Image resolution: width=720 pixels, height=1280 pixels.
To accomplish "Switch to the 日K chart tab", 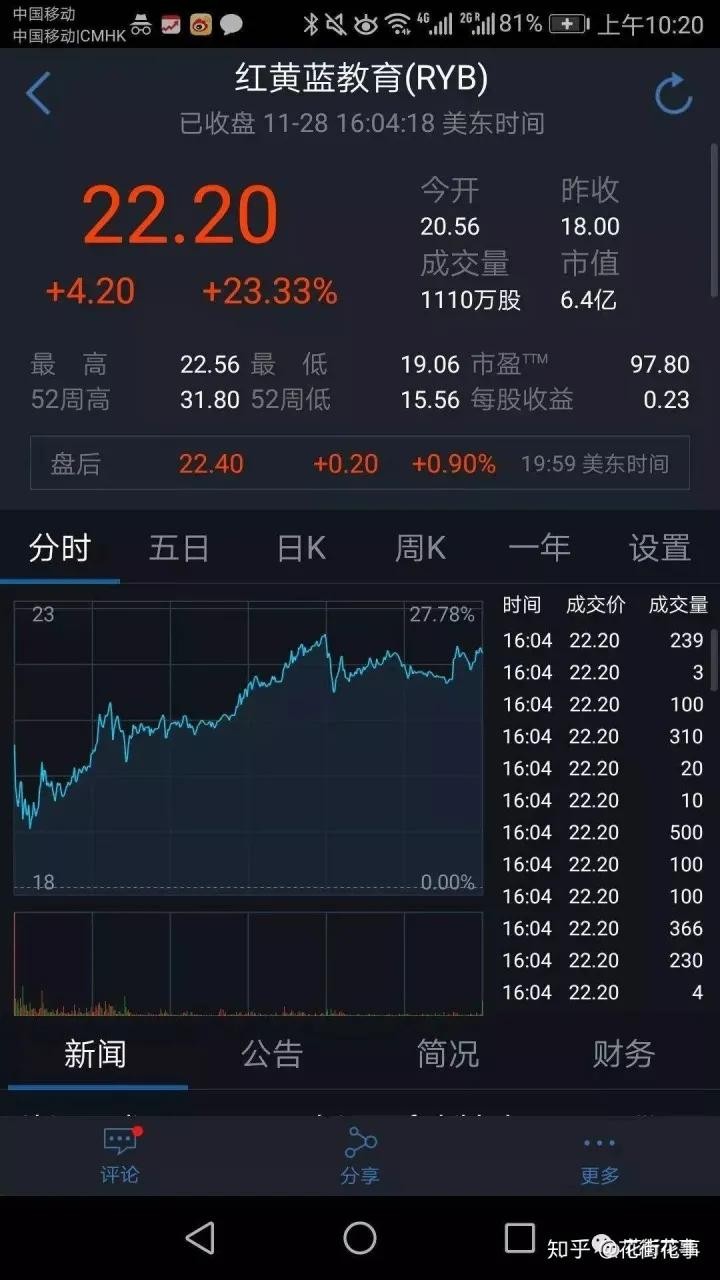I will [x=301, y=548].
